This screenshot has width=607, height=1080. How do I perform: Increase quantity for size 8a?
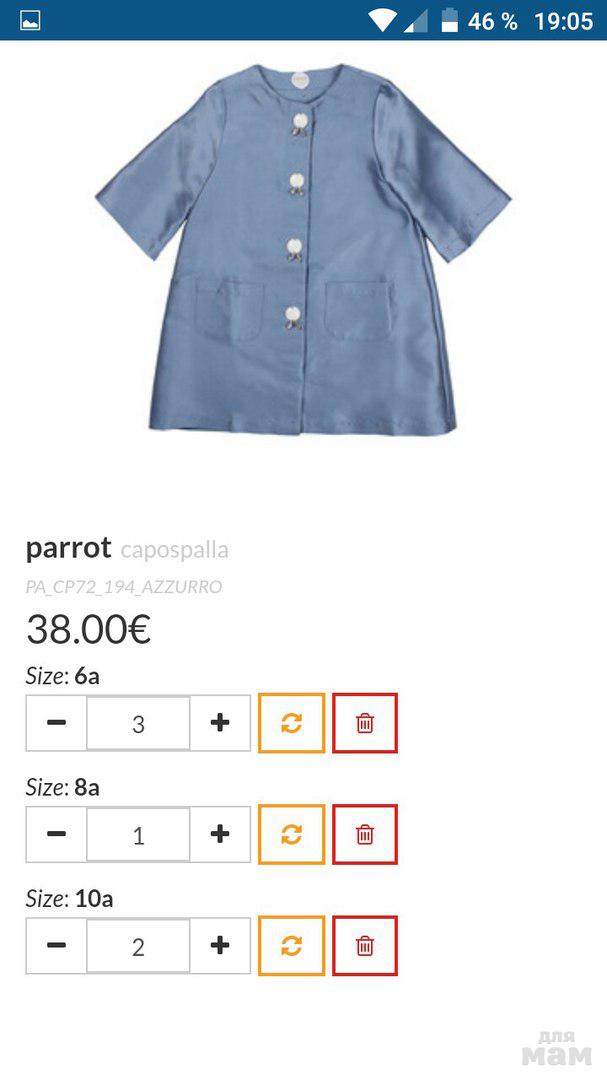(x=221, y=834)
